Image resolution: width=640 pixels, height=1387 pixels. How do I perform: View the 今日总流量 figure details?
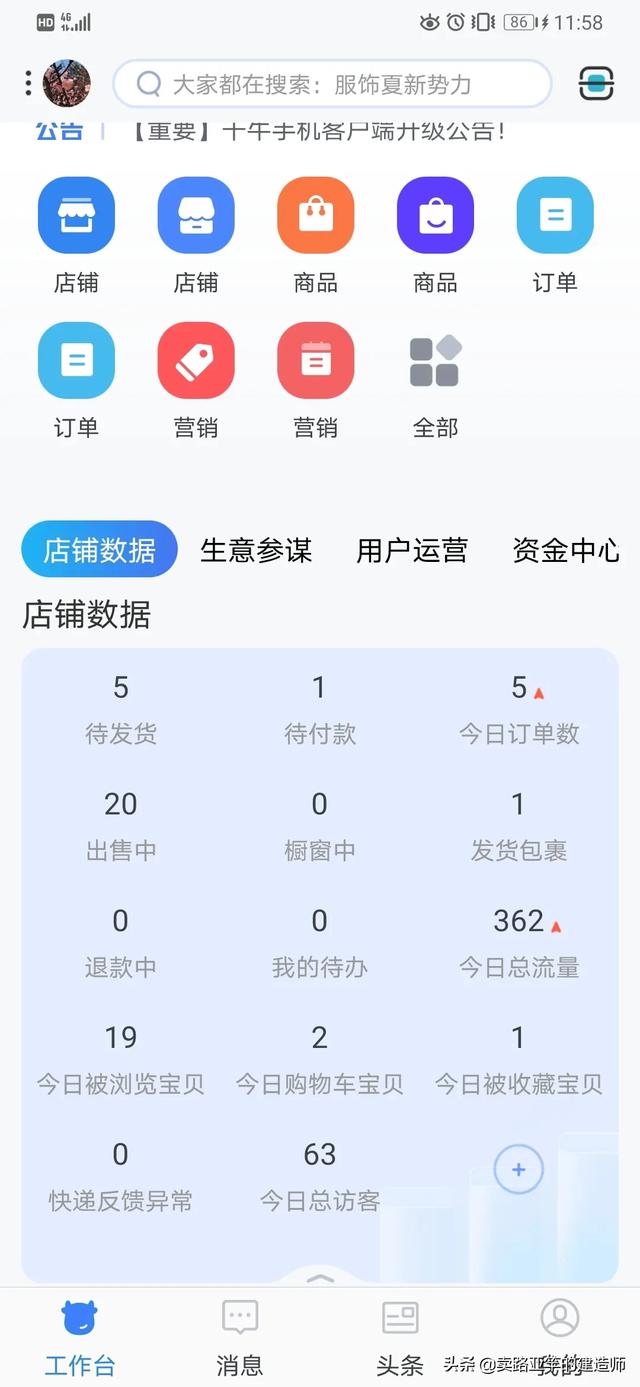click(519, 943)
